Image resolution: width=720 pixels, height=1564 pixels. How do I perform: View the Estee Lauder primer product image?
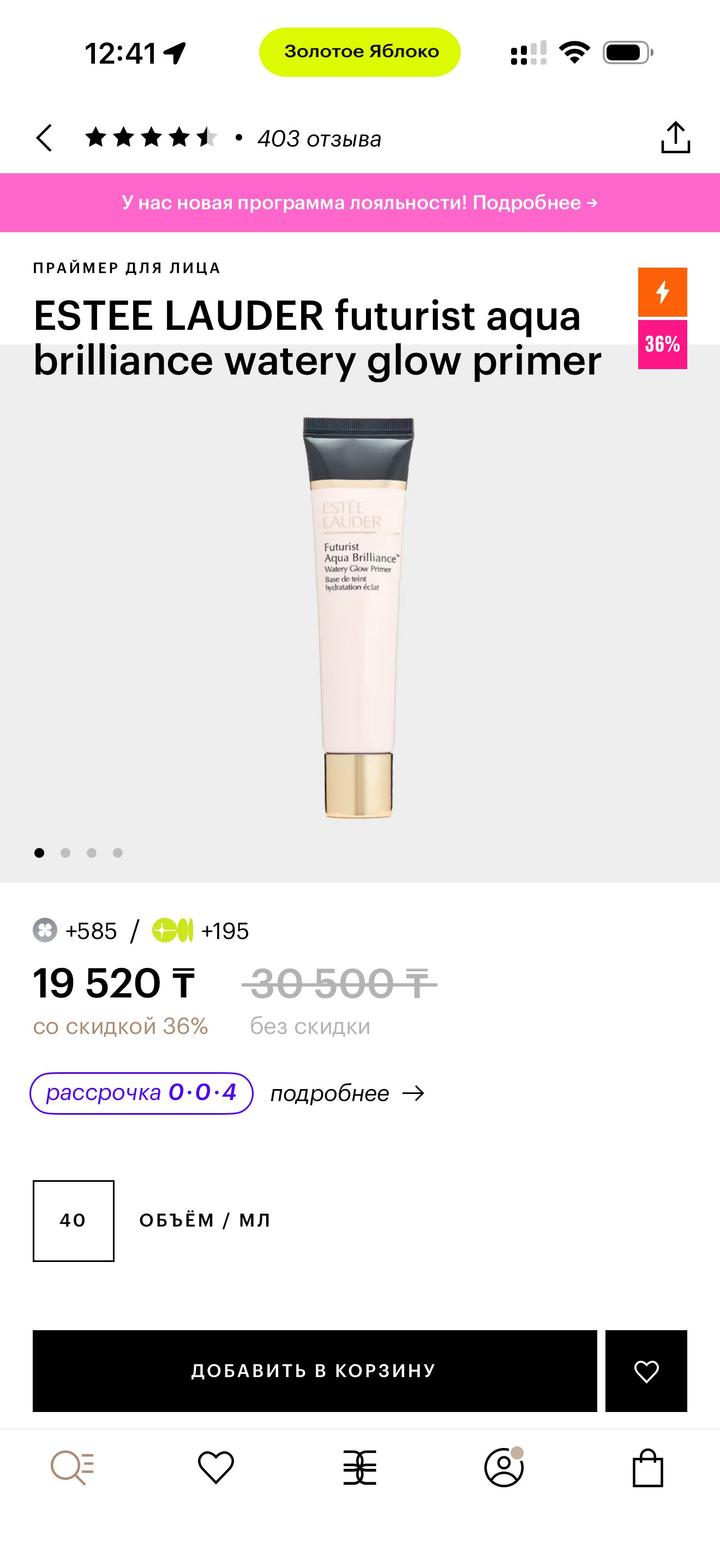click(359, 617)
